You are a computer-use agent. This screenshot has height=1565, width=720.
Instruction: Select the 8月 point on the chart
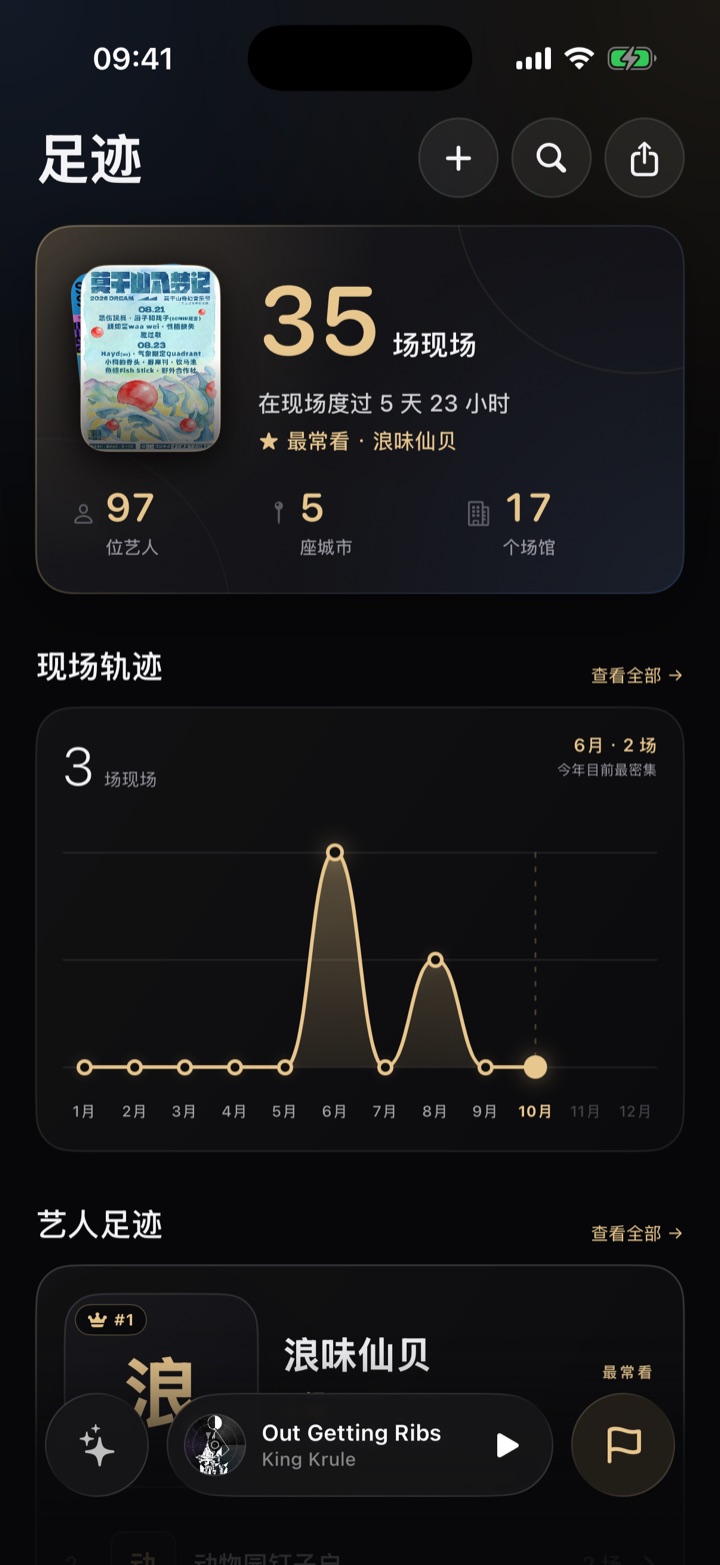point(435,960)
